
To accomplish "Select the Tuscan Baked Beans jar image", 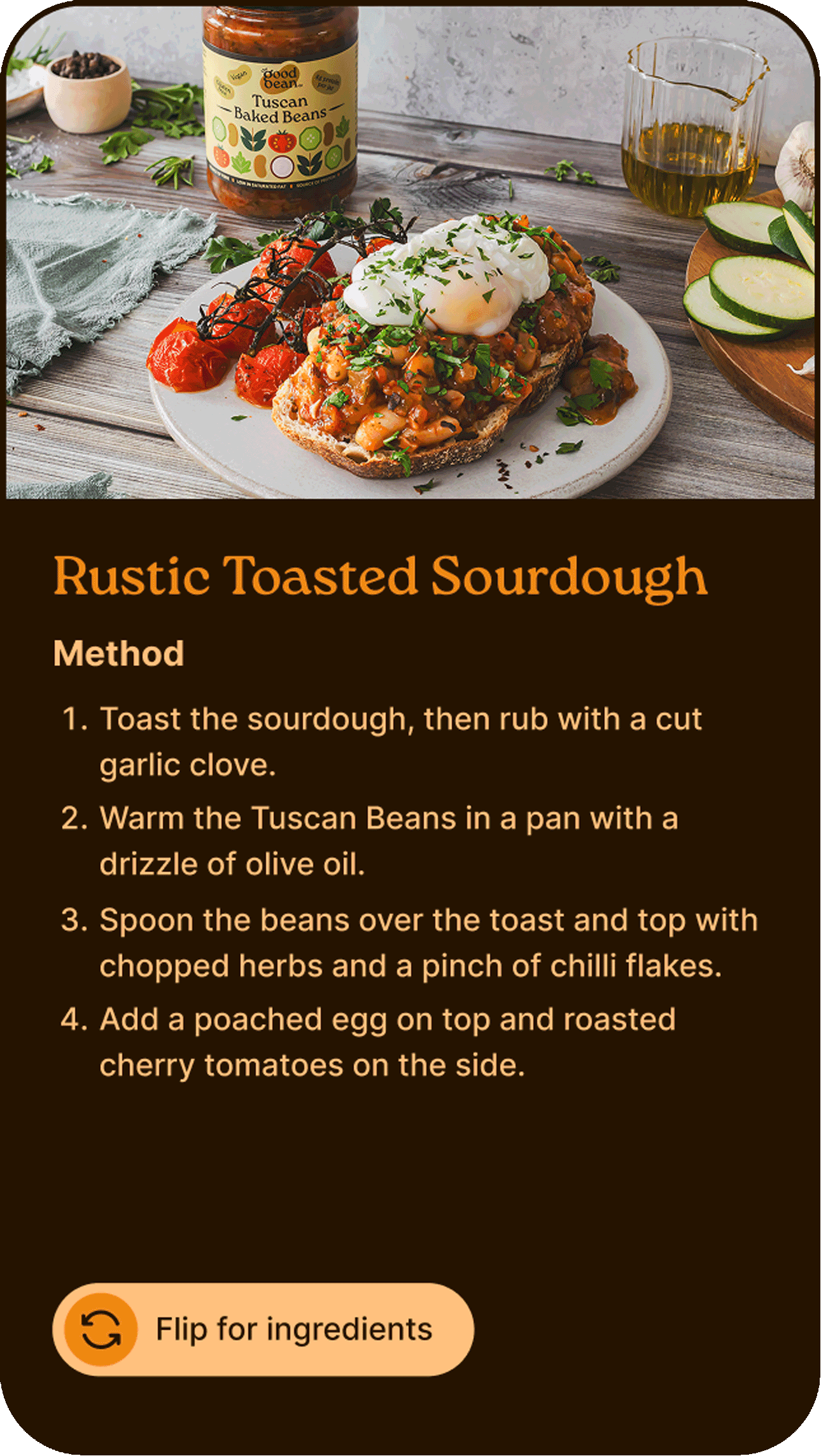I will click(x=280, y=102).
